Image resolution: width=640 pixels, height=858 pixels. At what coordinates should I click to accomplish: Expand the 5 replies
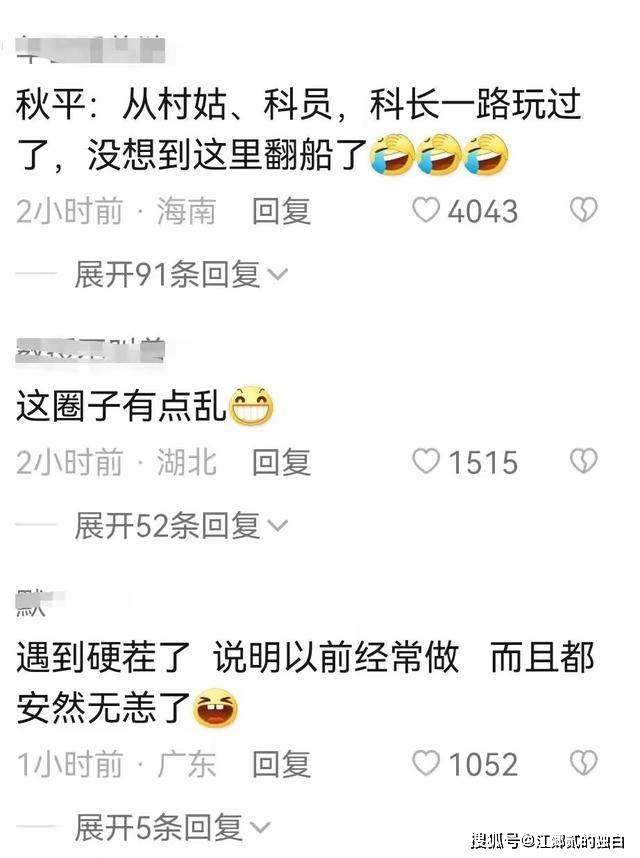[x=172, y=828]
